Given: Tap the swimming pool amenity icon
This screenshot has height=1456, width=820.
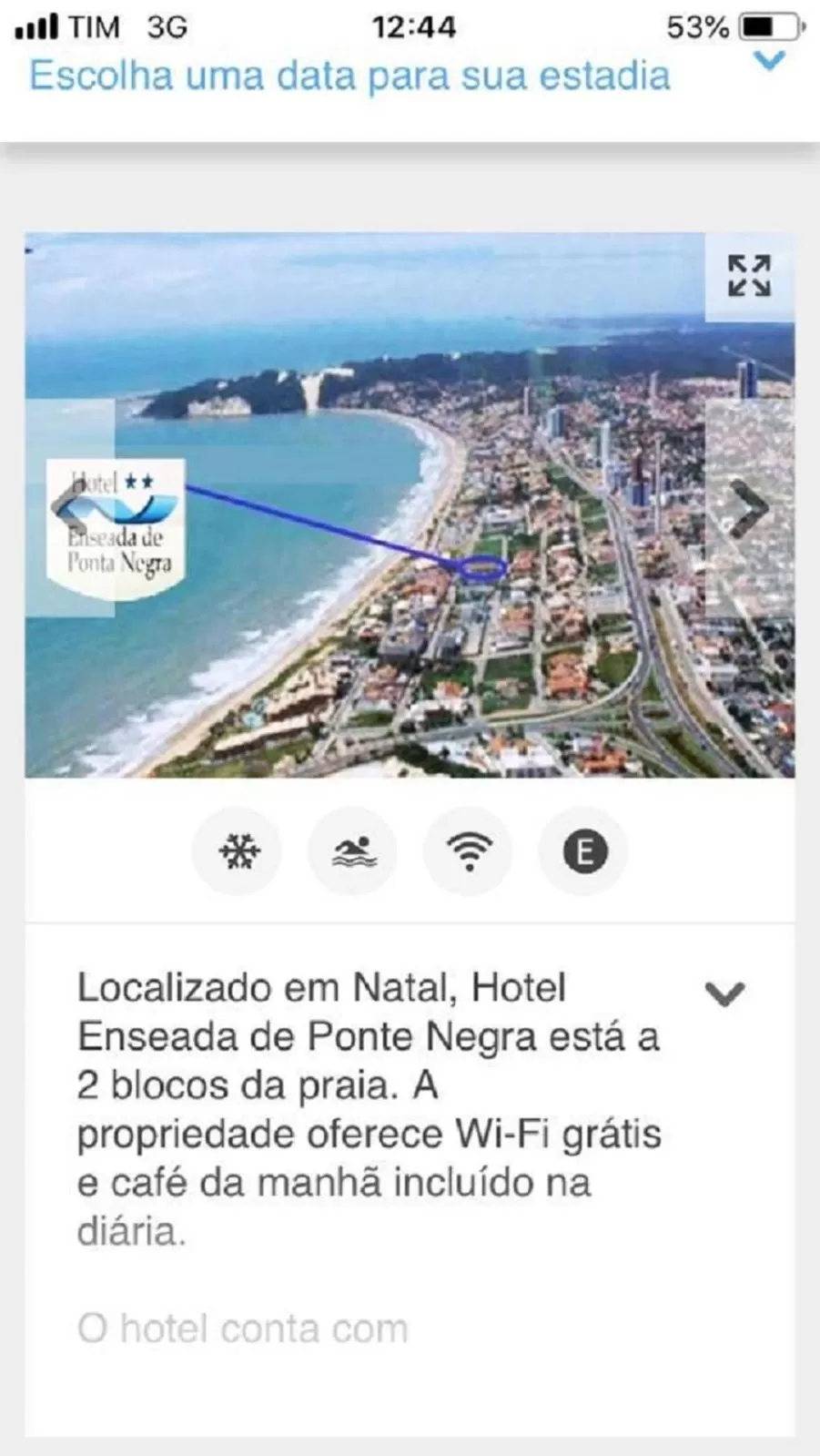Looking at the screenshot, I should tap(353, 851).
